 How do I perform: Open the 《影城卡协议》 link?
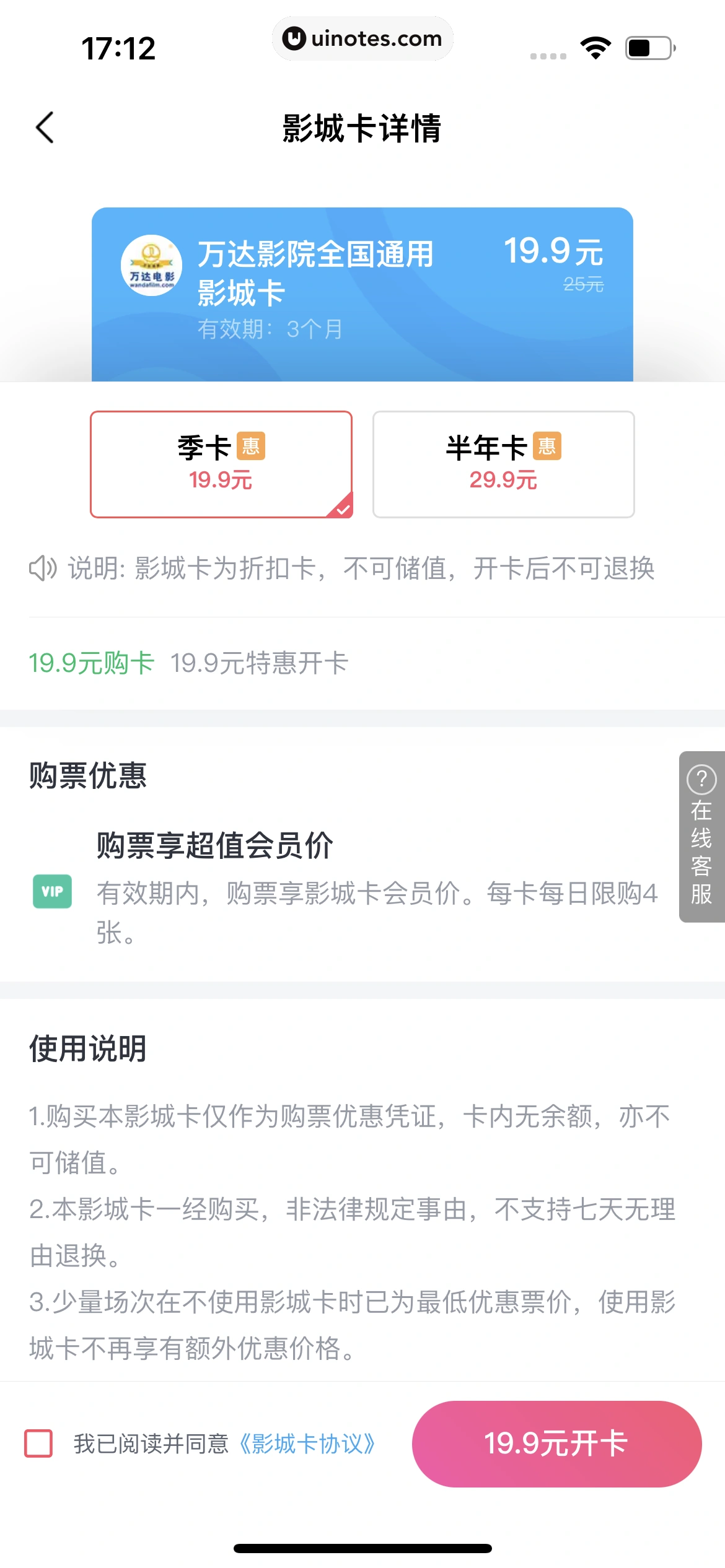tap(307, 1444)
